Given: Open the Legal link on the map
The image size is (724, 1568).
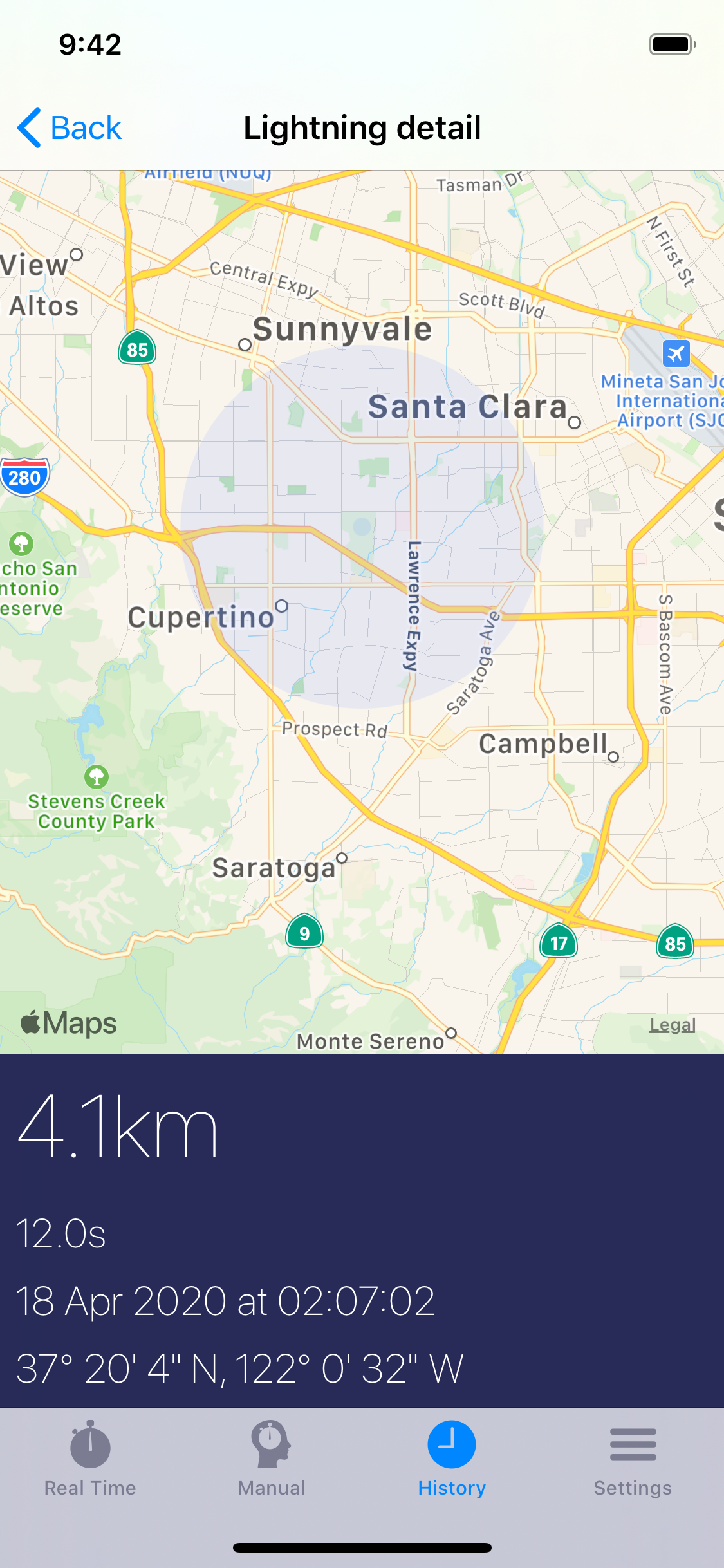Looking at the screenshot, I should [673, 1025].
